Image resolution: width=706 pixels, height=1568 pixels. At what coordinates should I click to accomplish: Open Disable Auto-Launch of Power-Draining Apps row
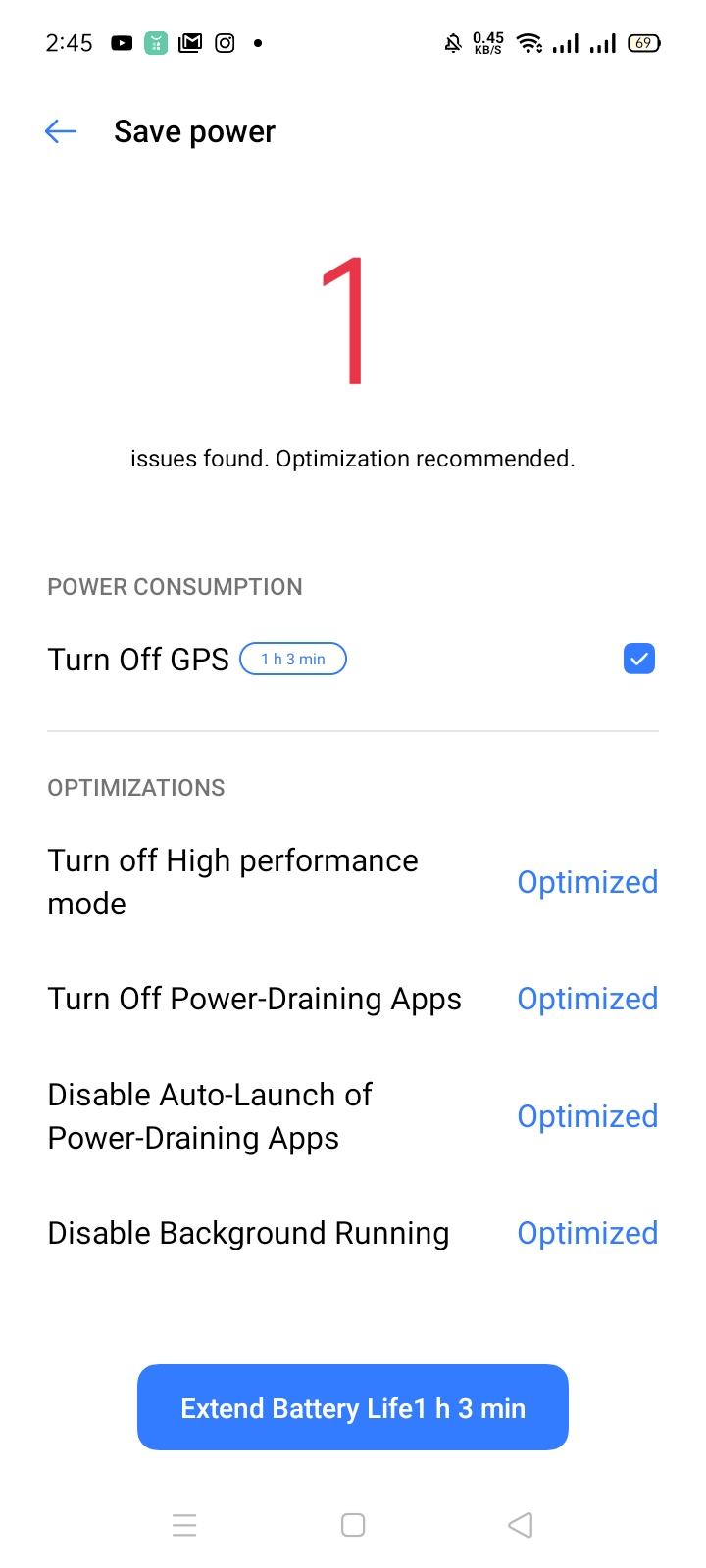tap(353, 1116)
